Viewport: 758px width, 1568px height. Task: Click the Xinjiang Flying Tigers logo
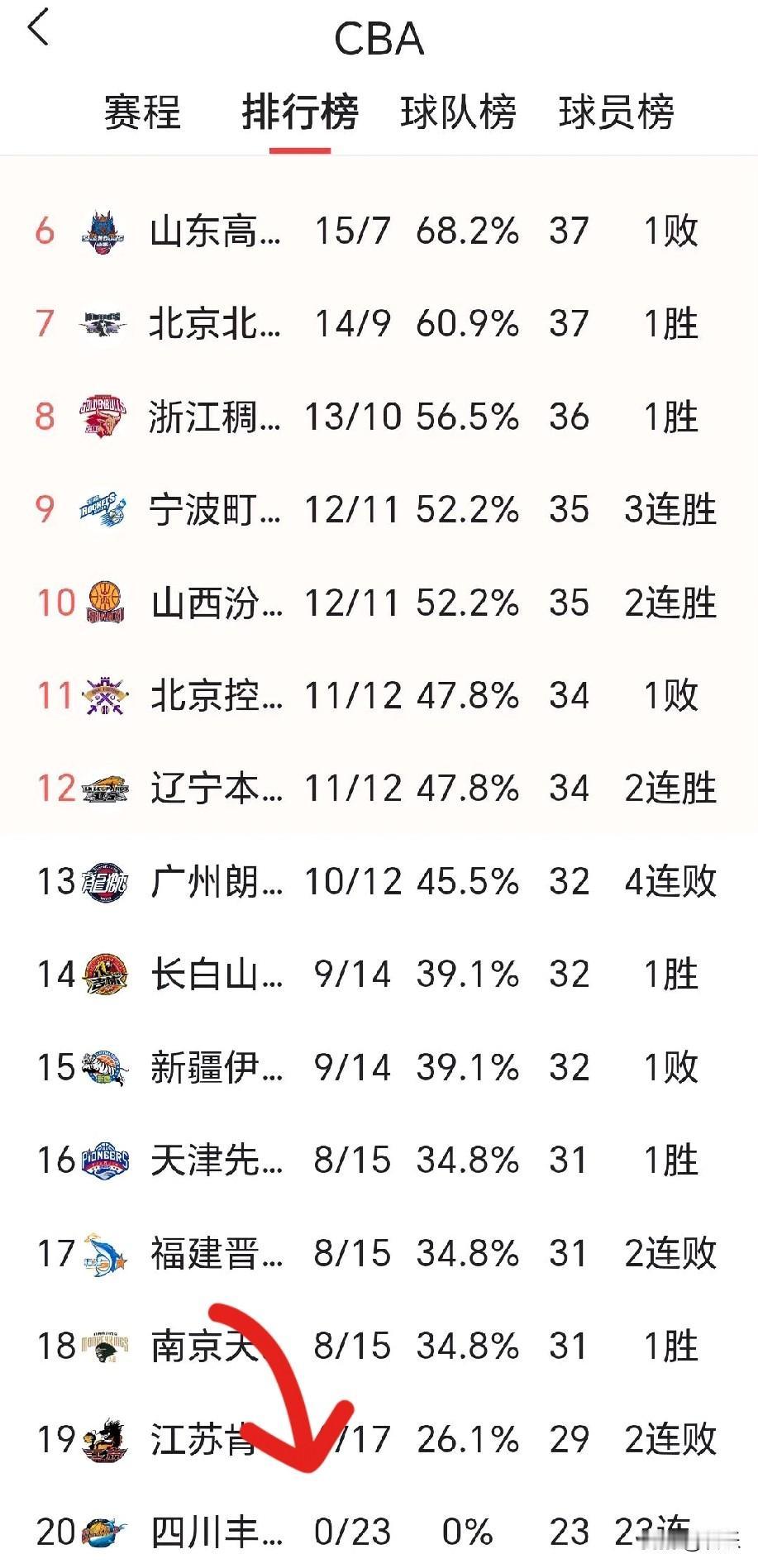102,1067
